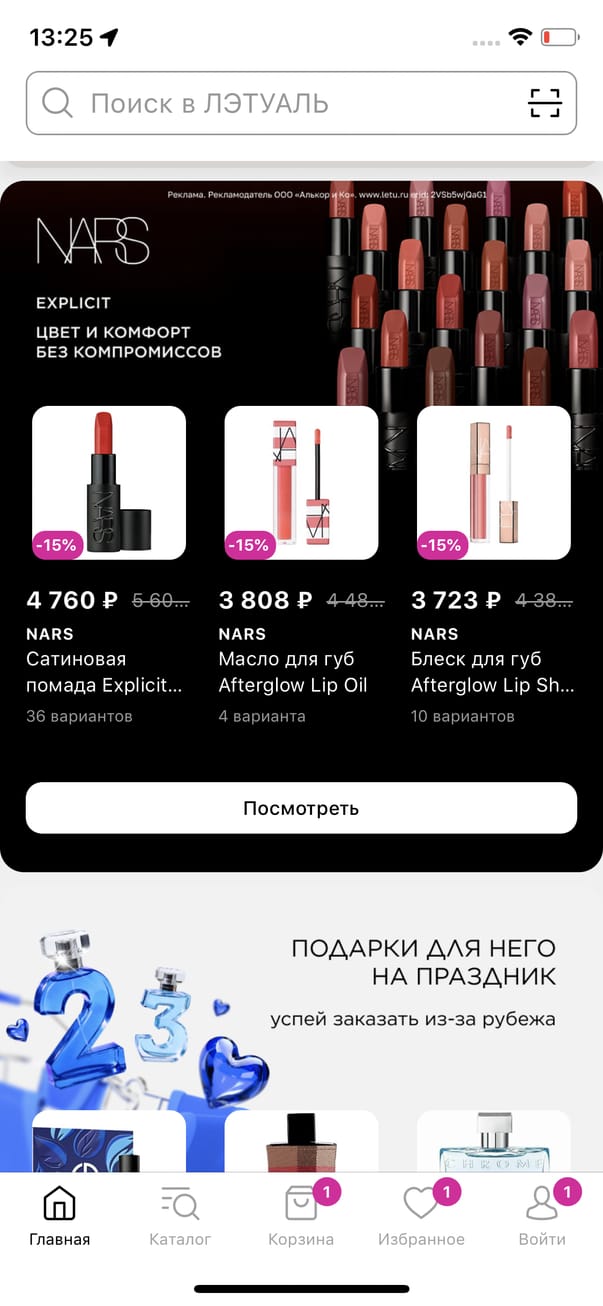The width and height of the screenshot is (603, 1306).
Task: Switch to the Каталог tab
Action: (180, 1216)
